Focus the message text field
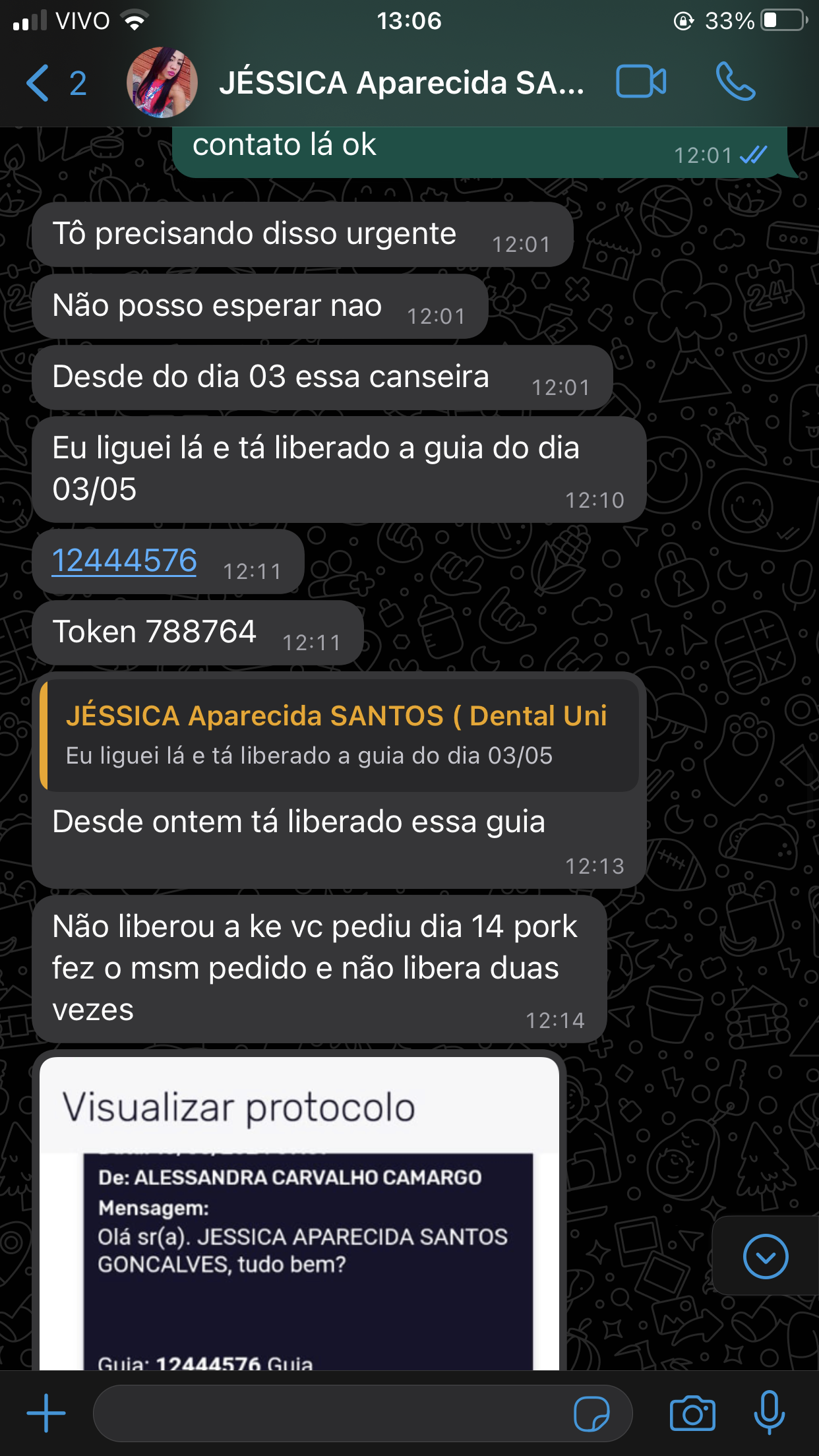The width and height of the screenshot is (819, 1456). [x=330, y=1413]
